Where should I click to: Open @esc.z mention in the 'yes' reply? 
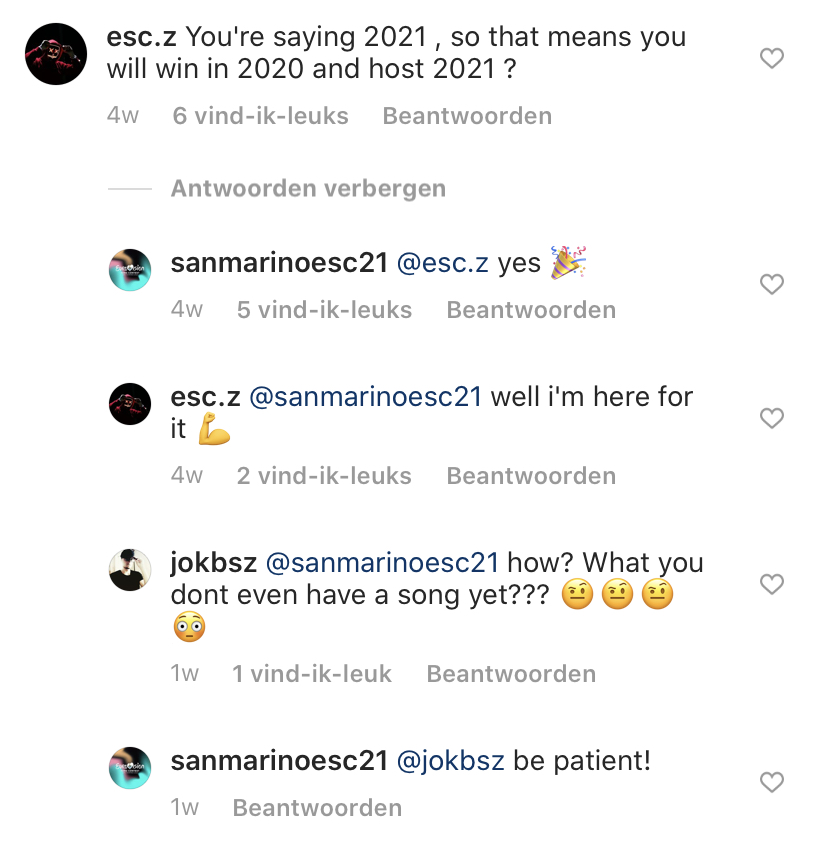click(443, 264)
